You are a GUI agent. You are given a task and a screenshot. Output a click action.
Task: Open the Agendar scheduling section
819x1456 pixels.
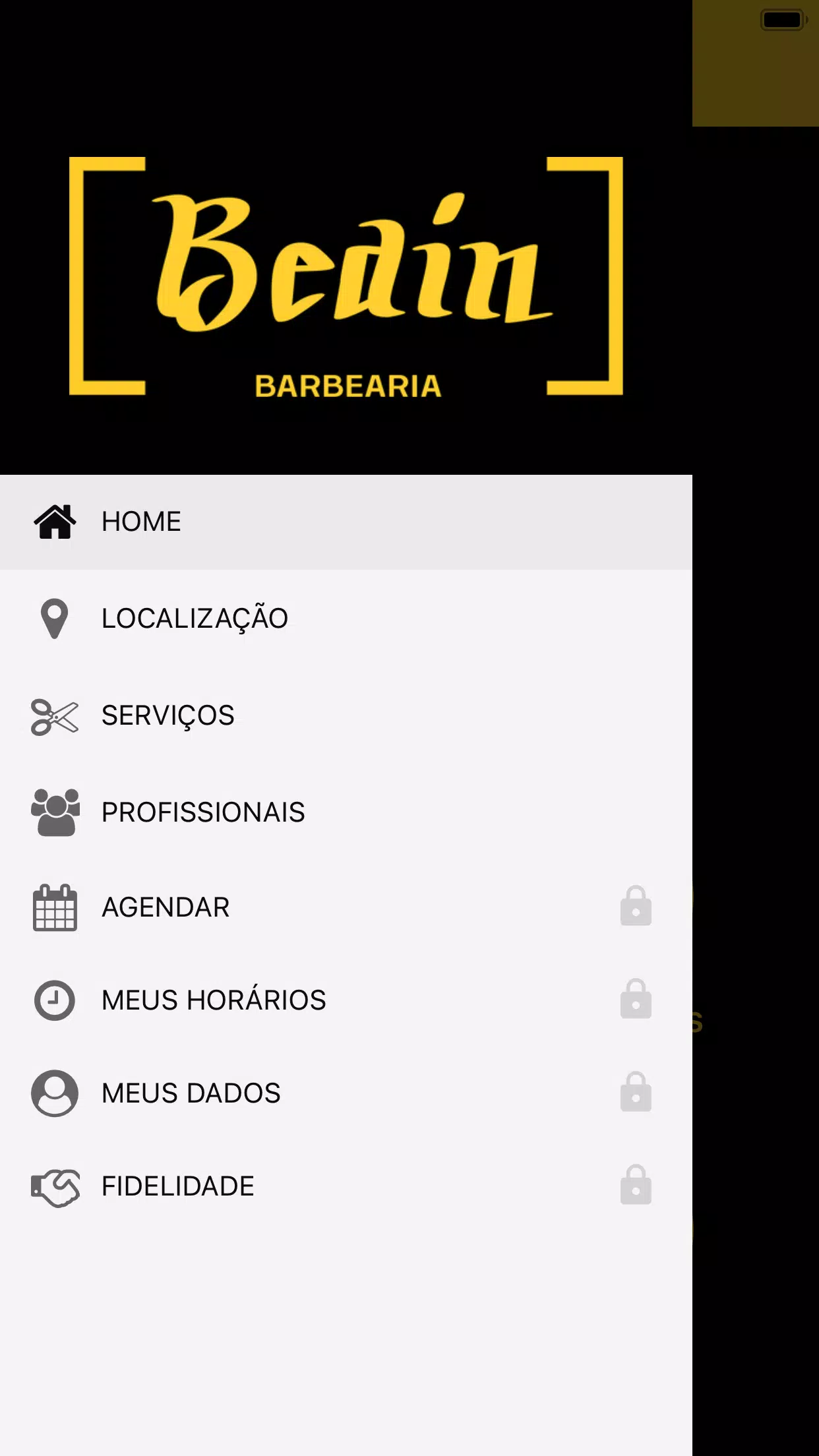(165, 907)
